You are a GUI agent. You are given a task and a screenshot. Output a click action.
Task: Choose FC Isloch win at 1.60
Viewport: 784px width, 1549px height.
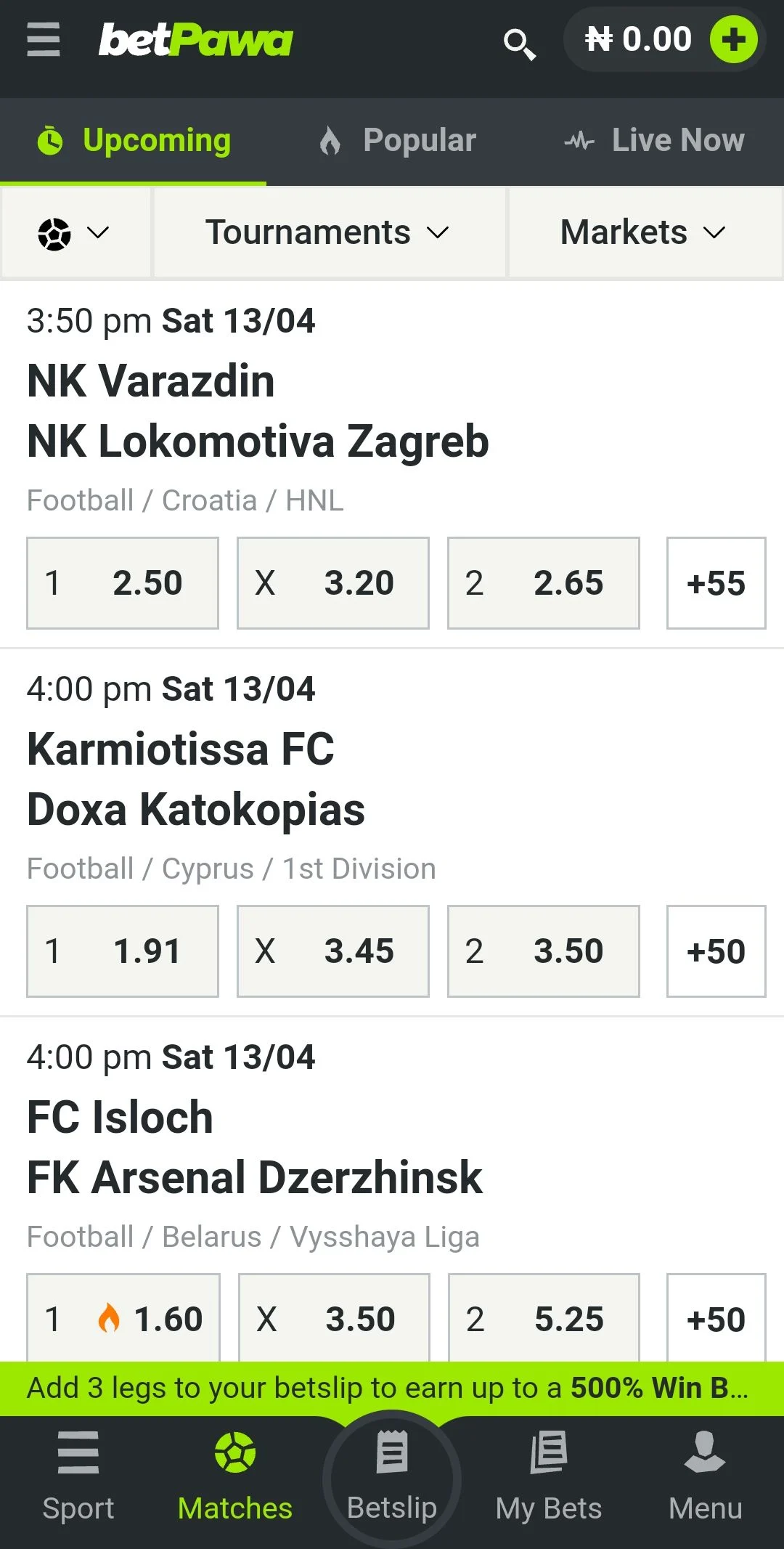pyautogui.click(x=123, y=1318)
